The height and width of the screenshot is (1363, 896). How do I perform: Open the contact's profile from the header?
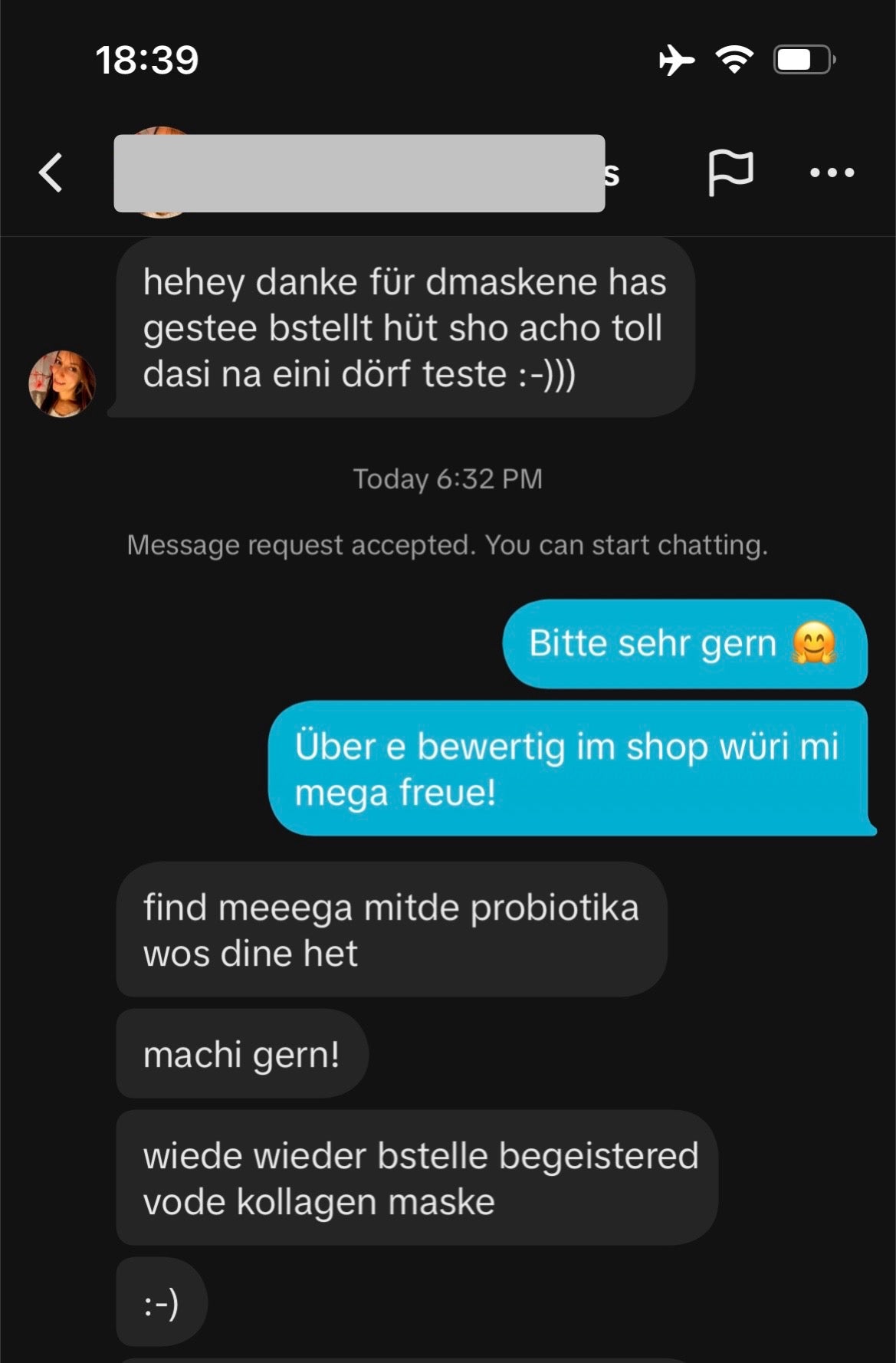(x=359, y=173)
